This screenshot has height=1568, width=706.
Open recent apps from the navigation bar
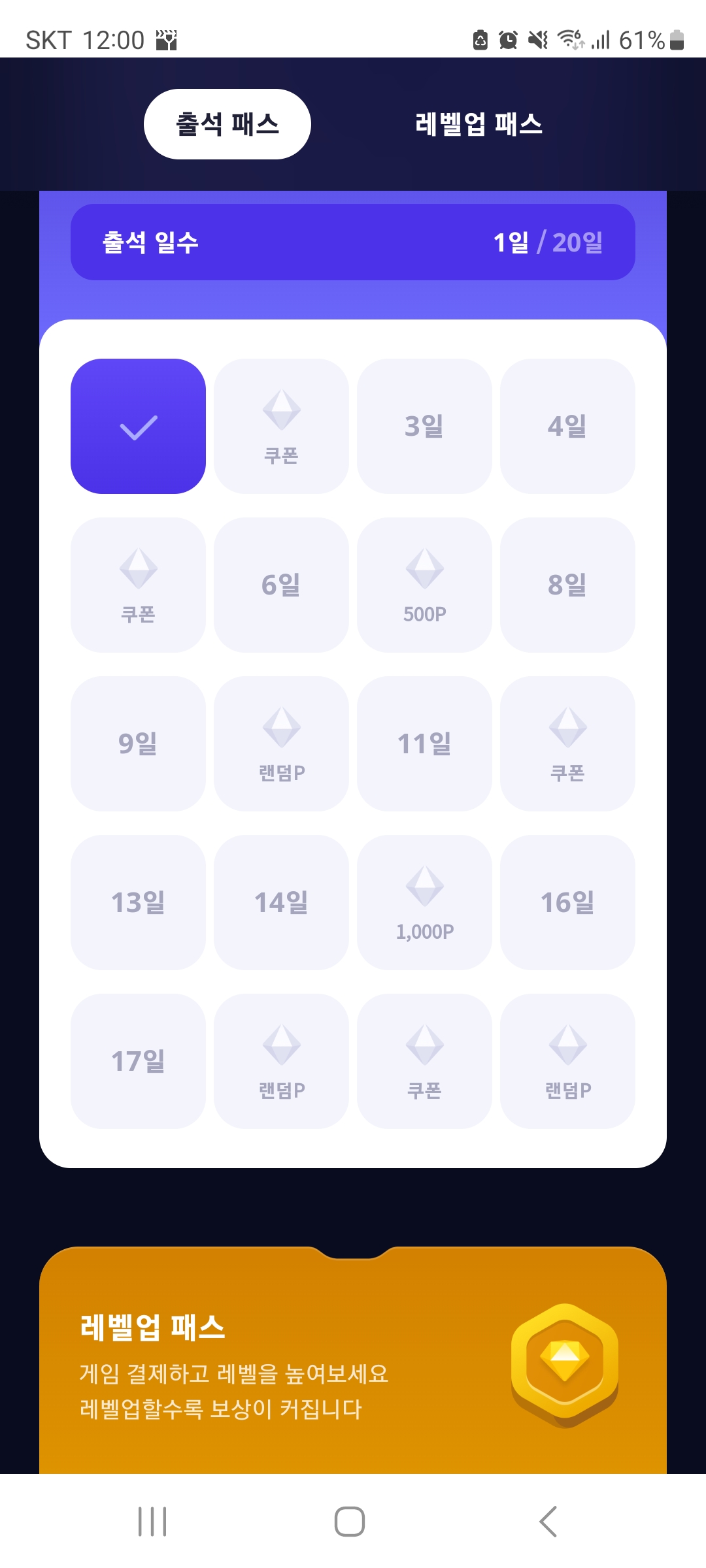click(152, 1522)
